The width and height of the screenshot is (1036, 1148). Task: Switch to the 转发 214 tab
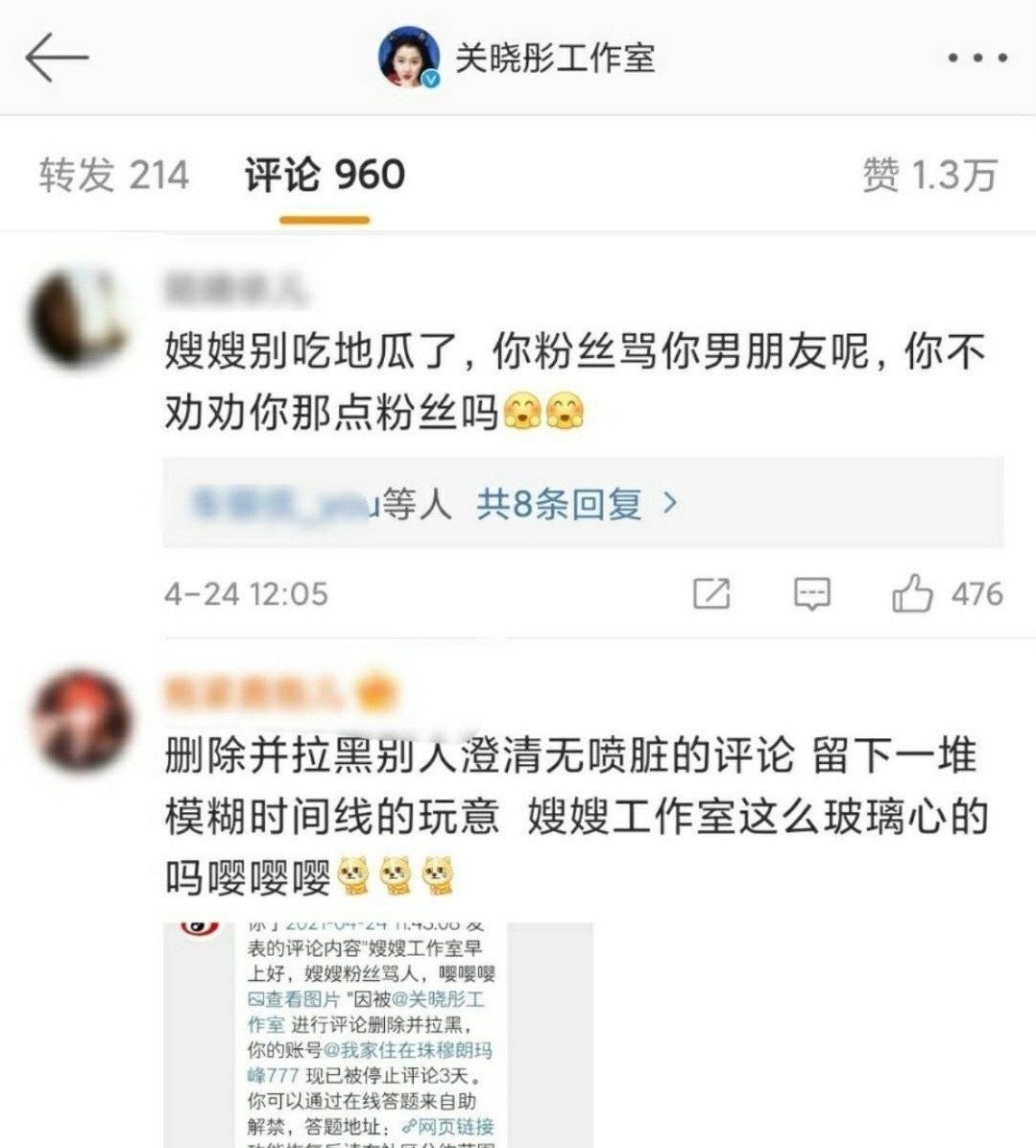pyautogui.click(x=113, y=176)
